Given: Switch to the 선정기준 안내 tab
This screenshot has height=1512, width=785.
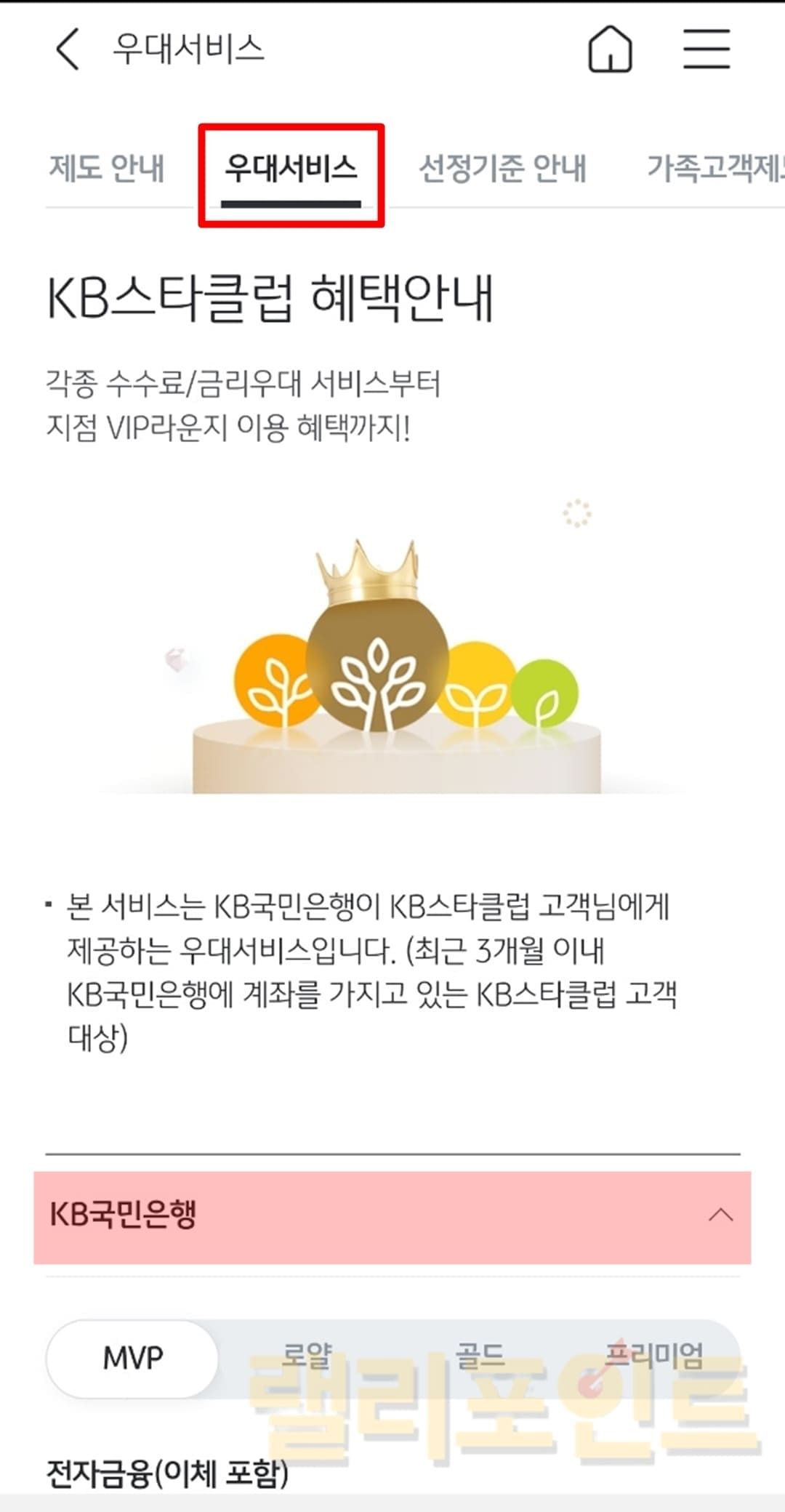Looking at the screenshot, I should (502, 169).
